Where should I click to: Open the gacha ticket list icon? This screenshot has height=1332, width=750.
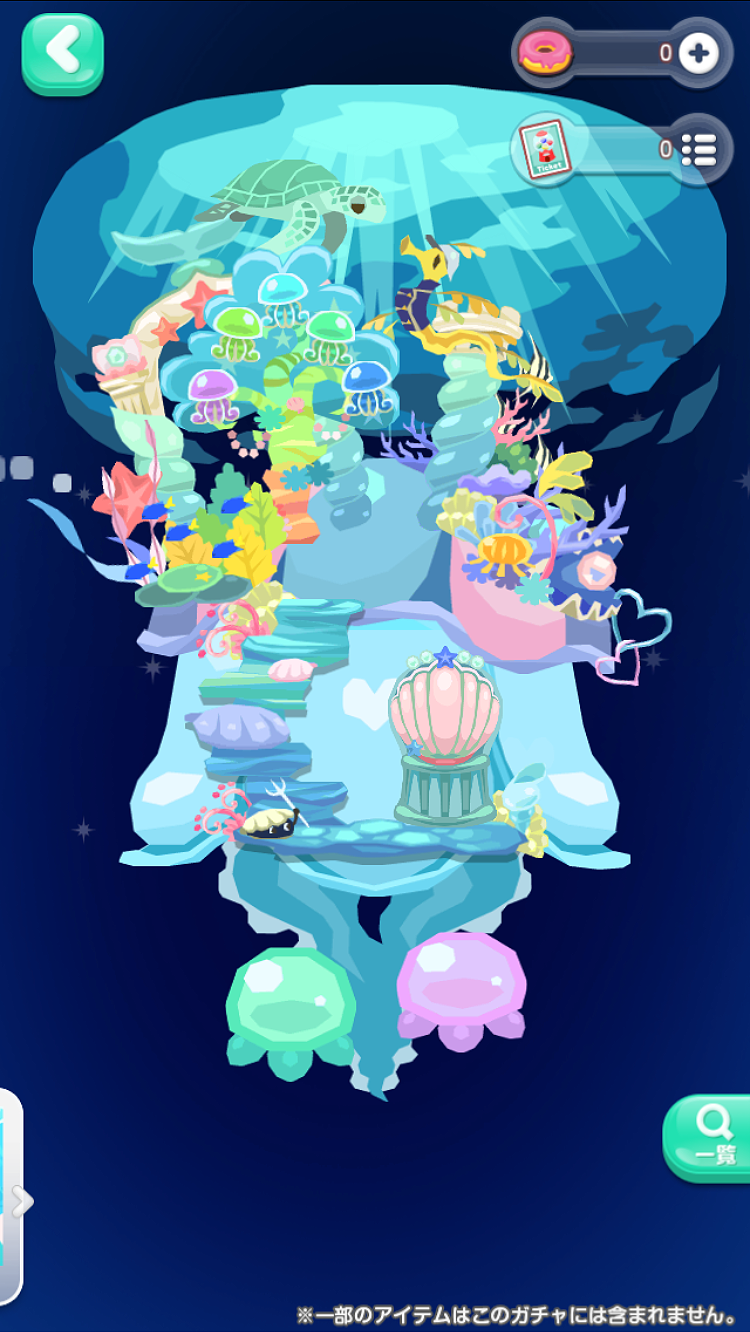pos(699,149)
